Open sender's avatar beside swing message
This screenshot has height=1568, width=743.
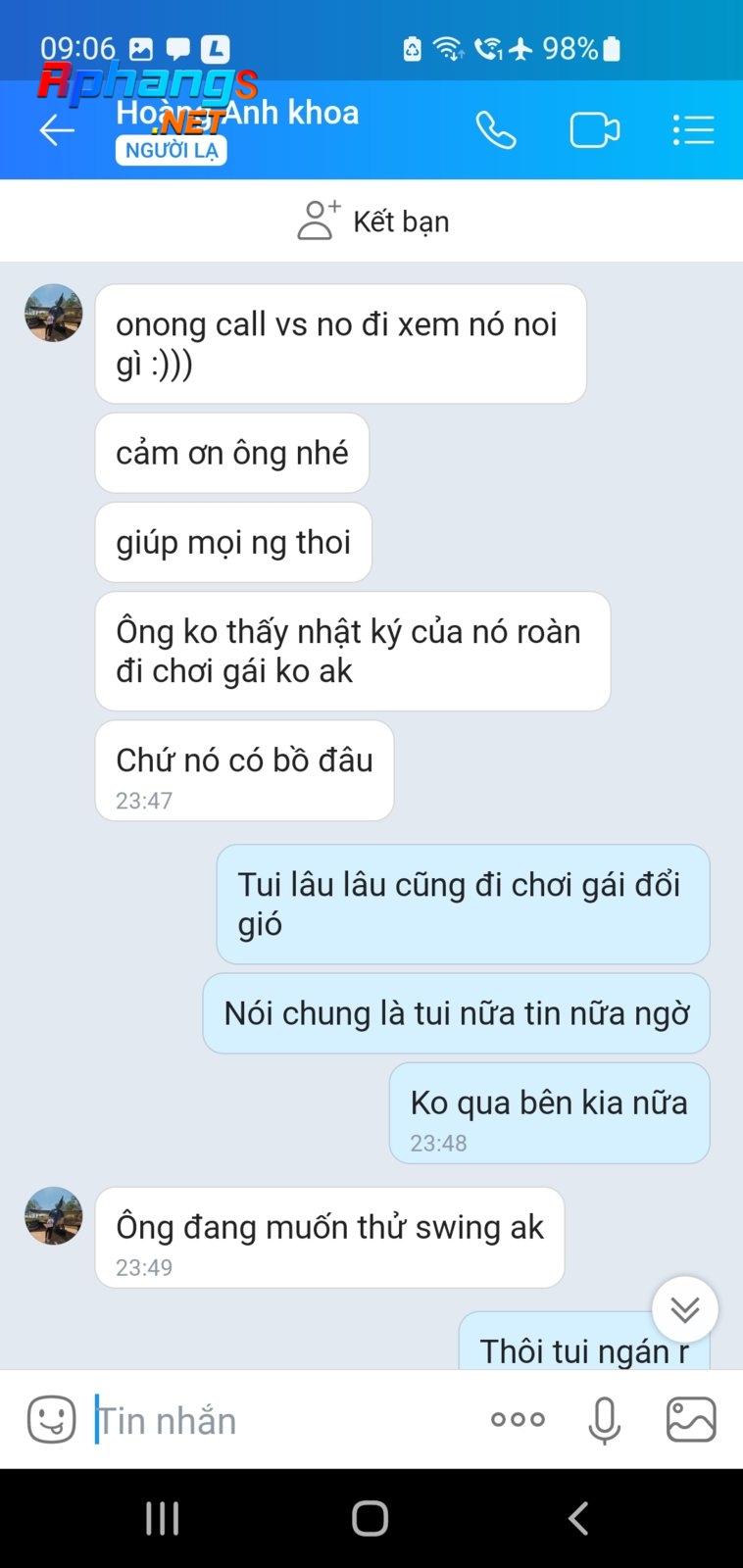53,1216
